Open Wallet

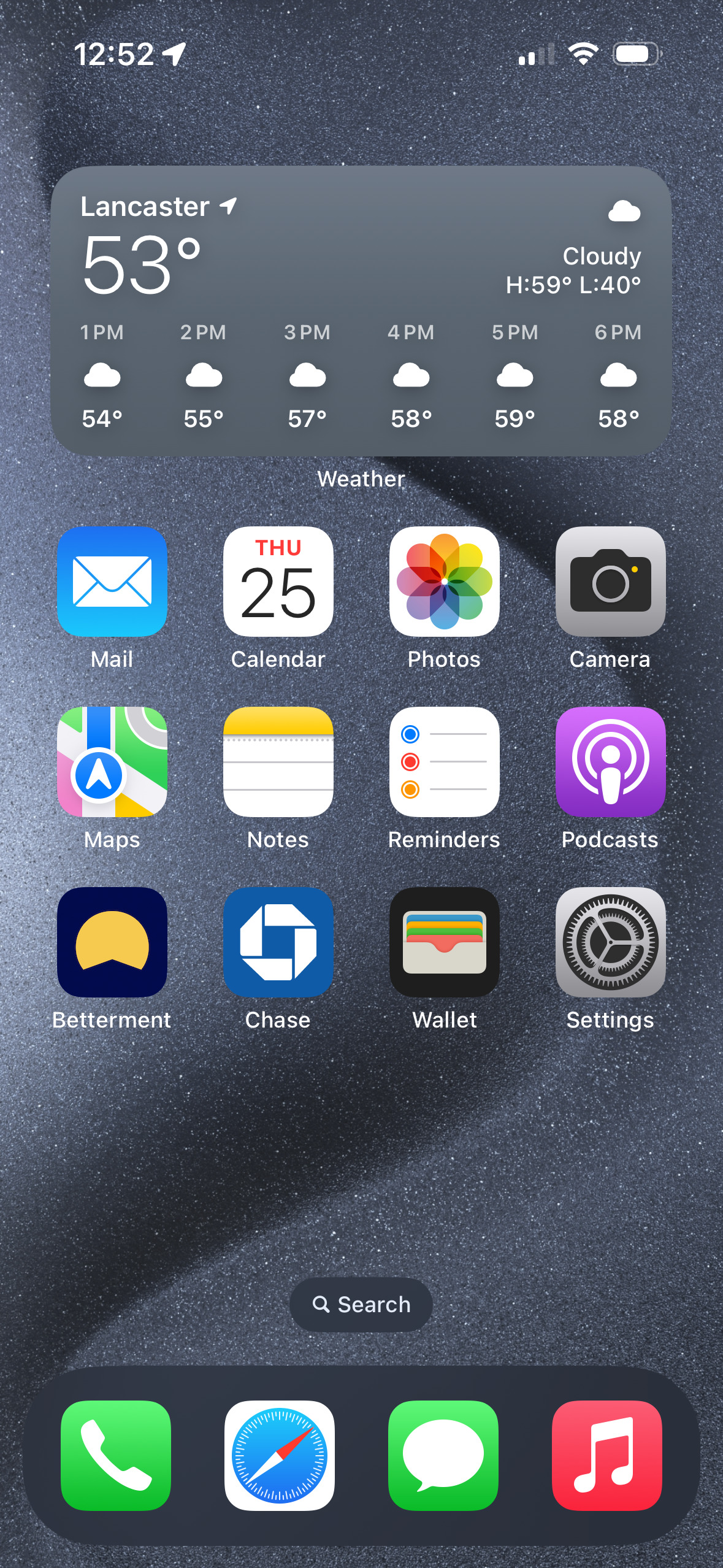point(445,942)
